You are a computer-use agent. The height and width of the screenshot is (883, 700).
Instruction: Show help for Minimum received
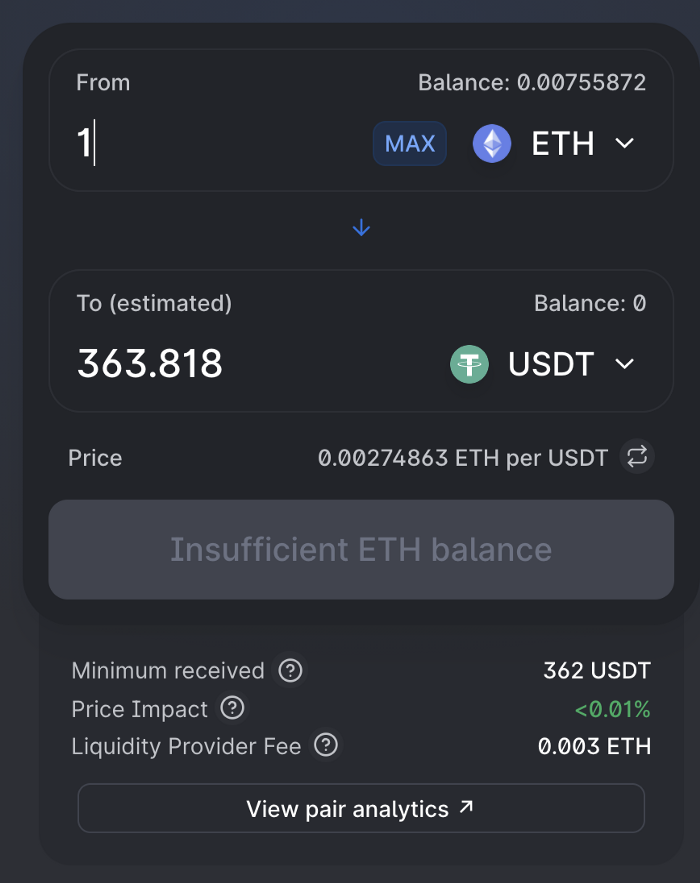point(290,670)
